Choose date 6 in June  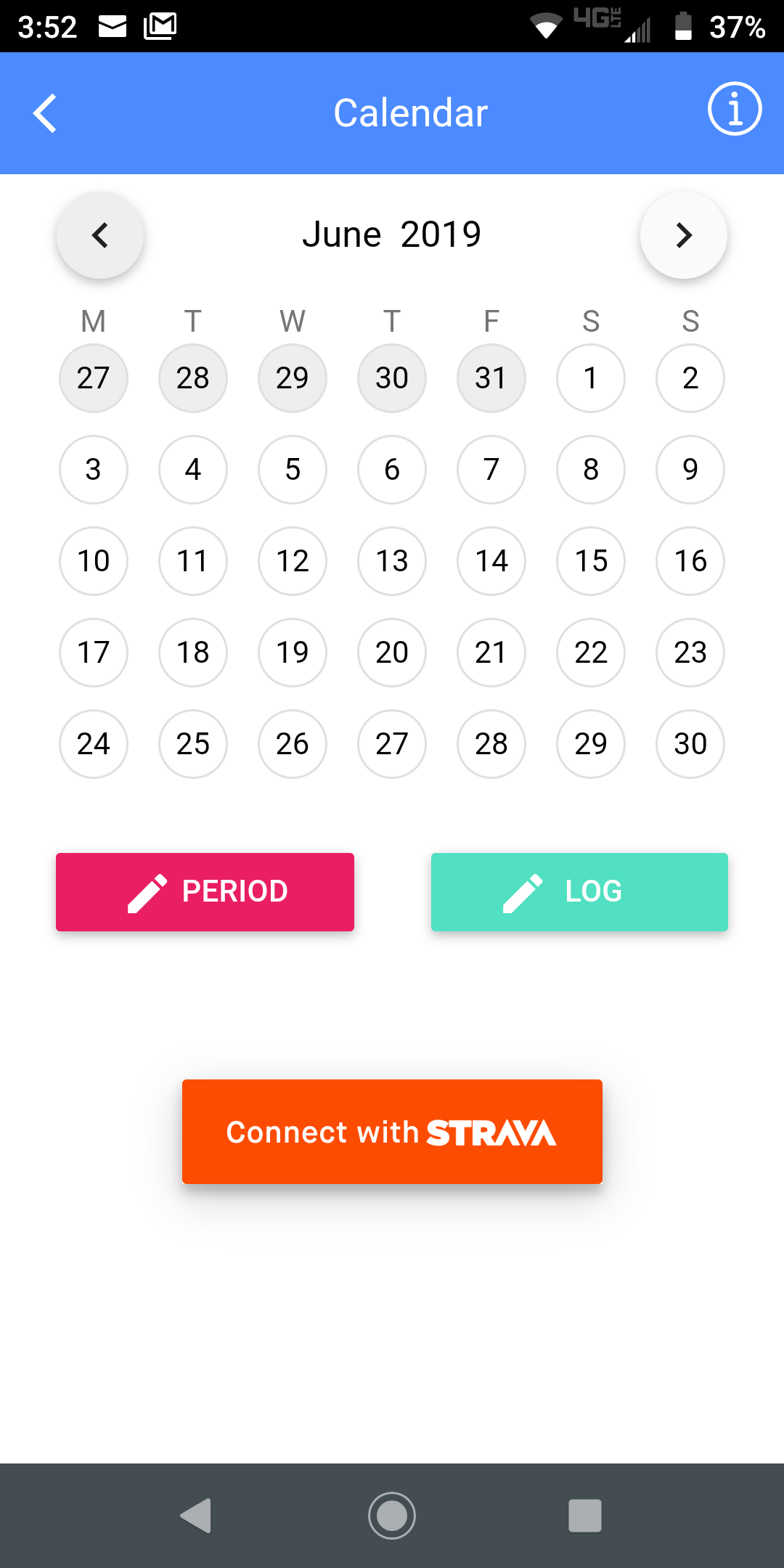click(392, 470)
